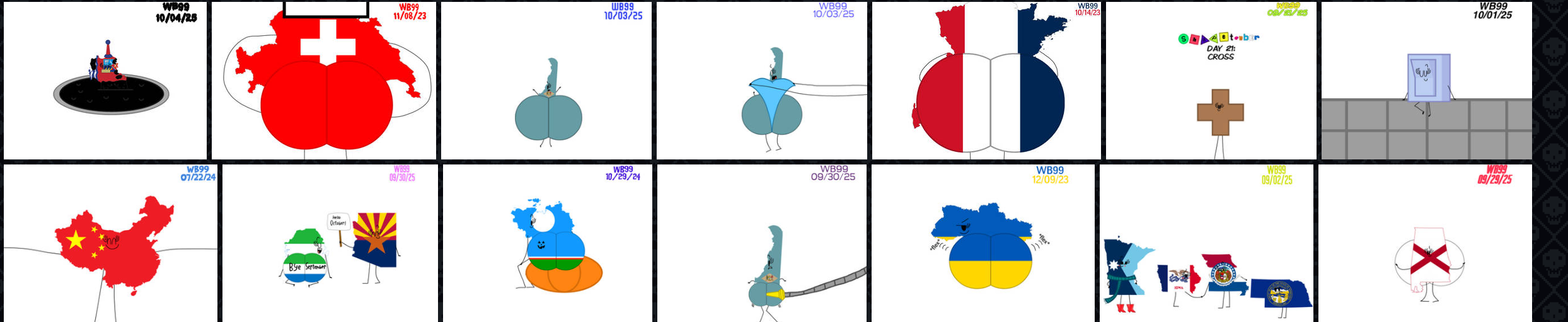Screen dimensions: 1568x322
Task: View the China map drawing dated 07/22/24
Action: coord(110,243)
